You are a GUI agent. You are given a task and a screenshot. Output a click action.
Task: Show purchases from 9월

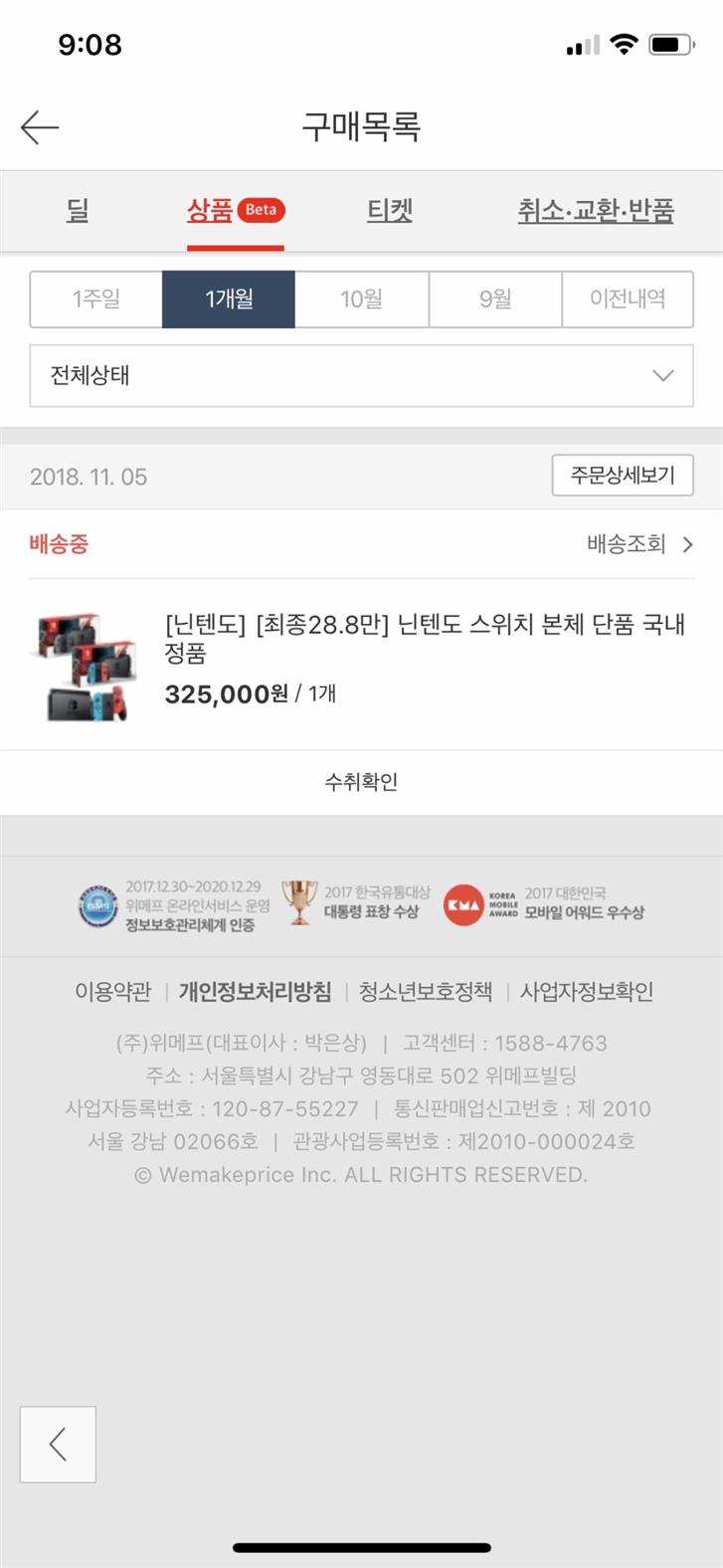[x=494, y=298]
